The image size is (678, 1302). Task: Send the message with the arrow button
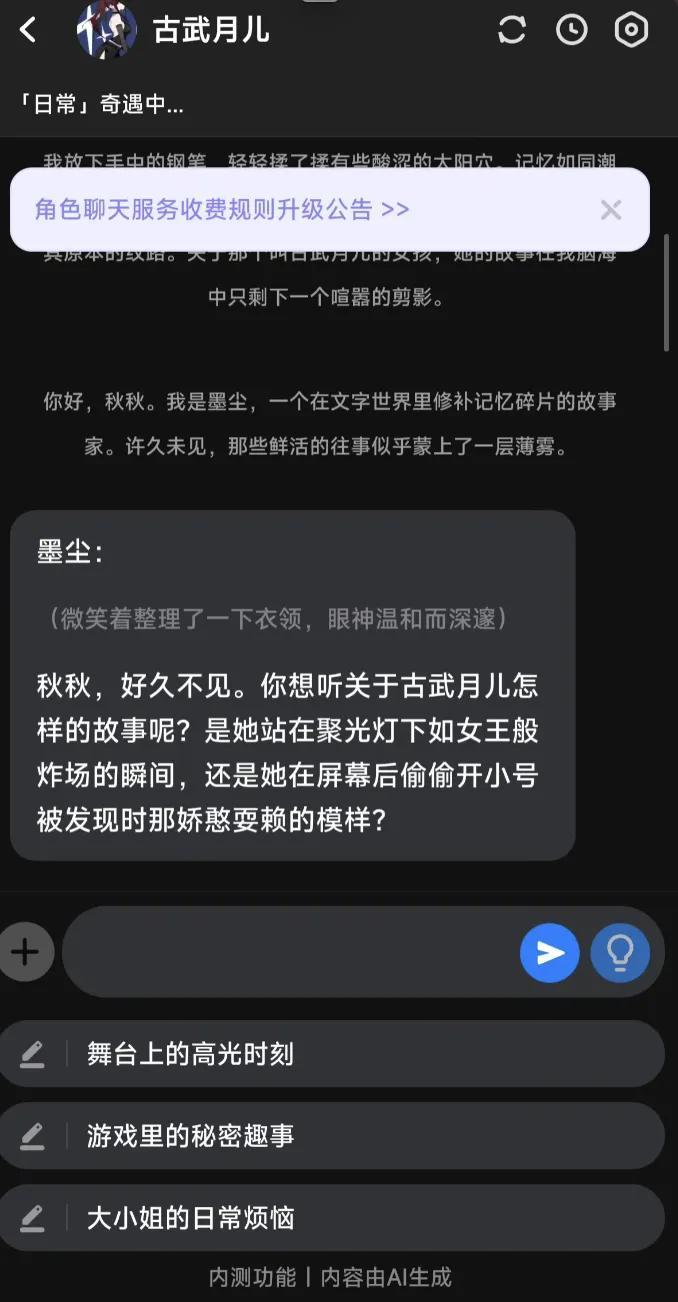click(x=549, y=952)
